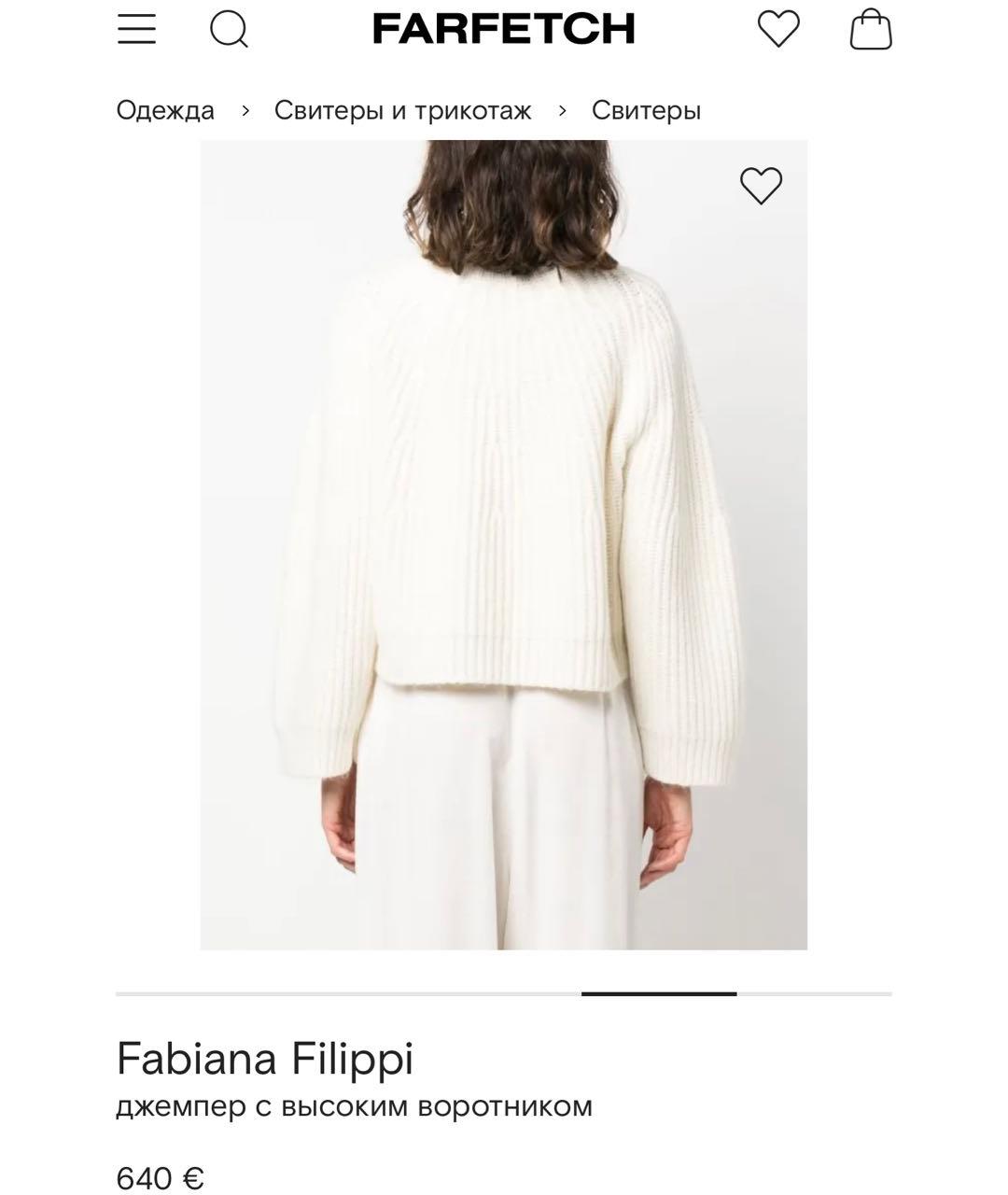Open the search icon
1008x1195 pixels.
[x=229, y=29]
